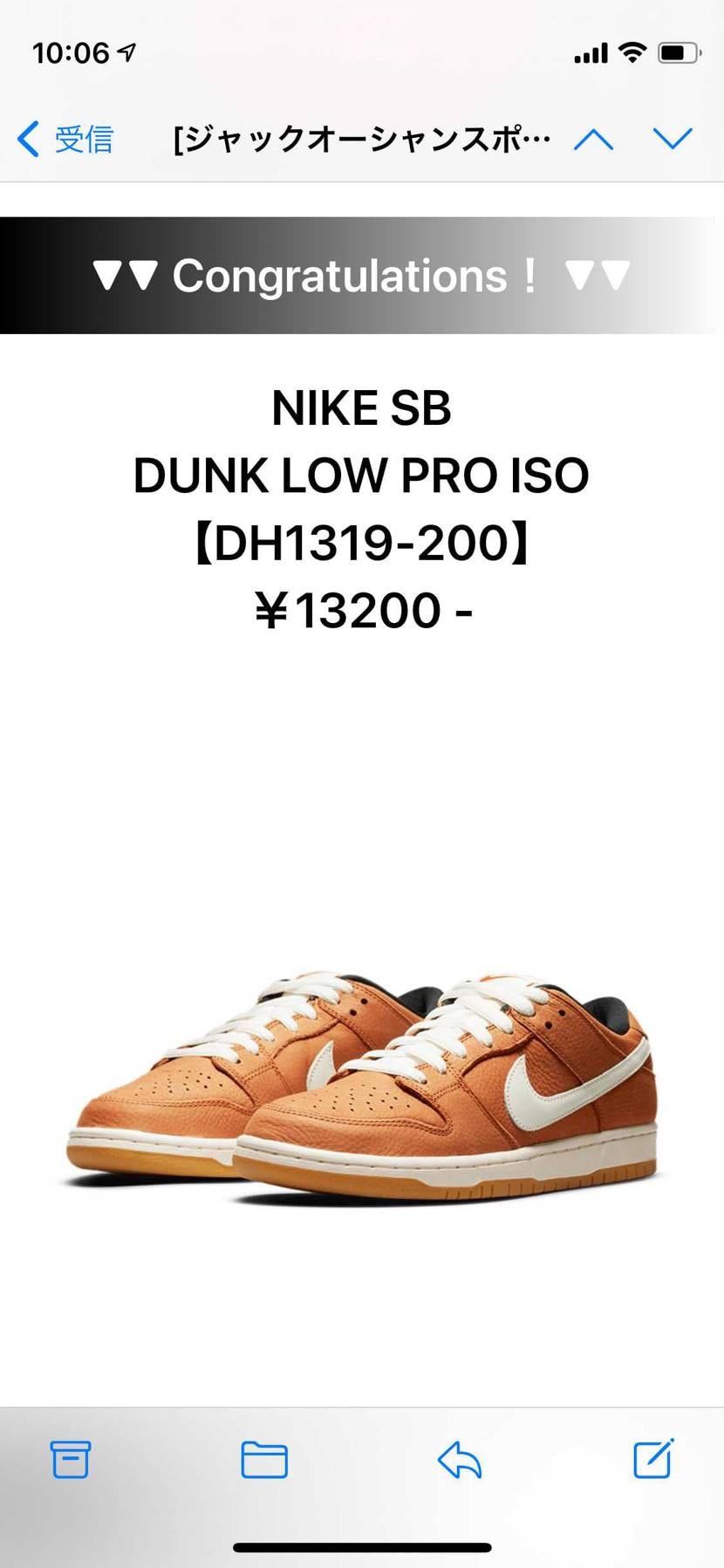The width and height of the screenshot is (724, 1568).
Task: Show the previous email with up arrow
Action: point(593,140)
